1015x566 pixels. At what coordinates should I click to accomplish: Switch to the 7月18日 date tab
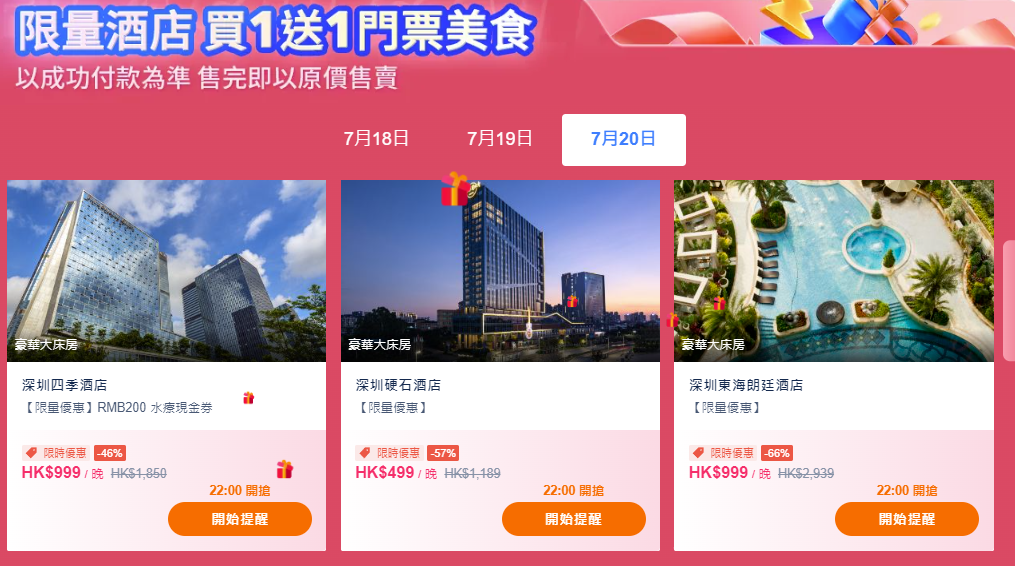pos(376,139)
